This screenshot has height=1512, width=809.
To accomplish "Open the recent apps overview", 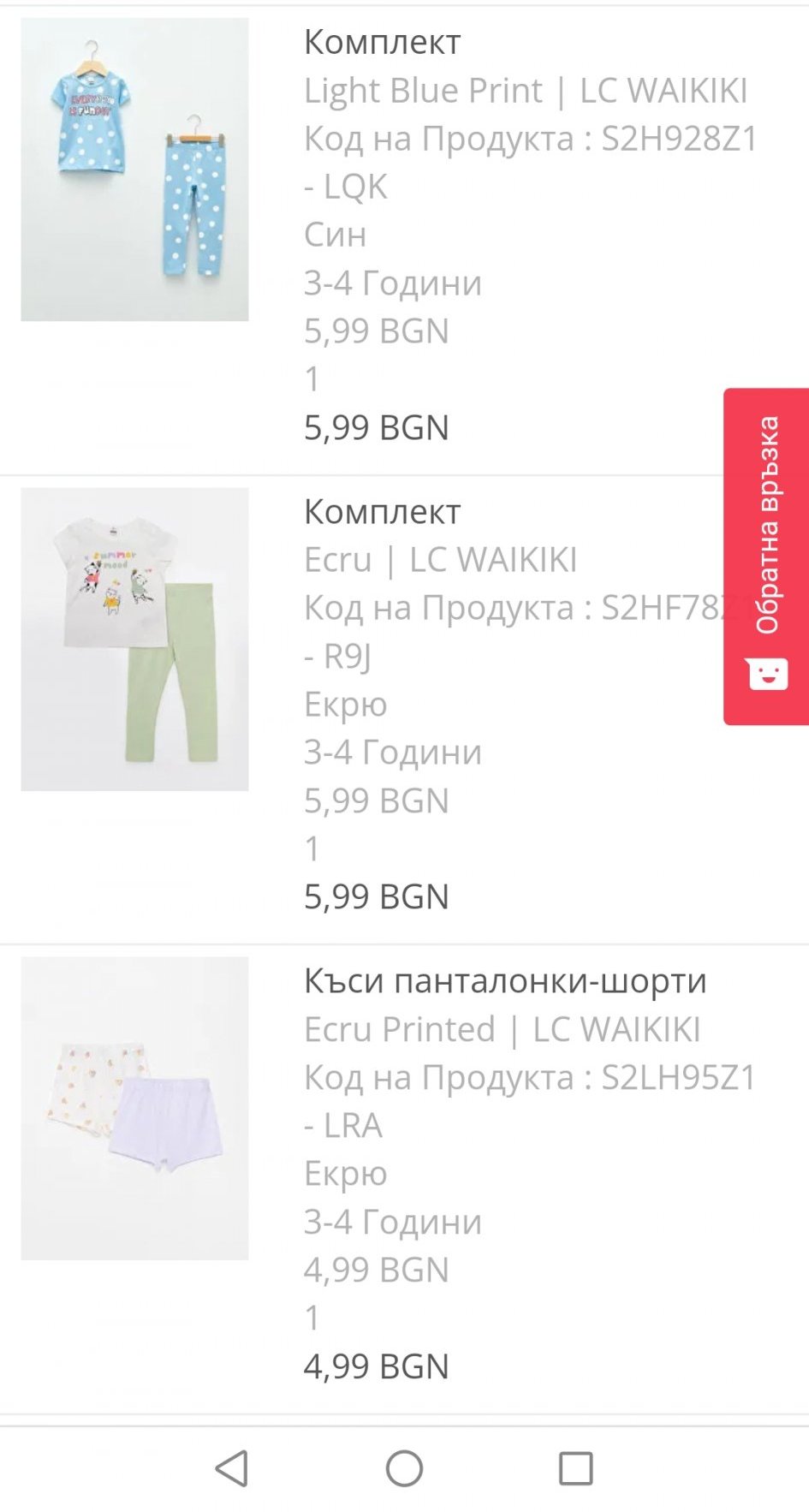I will click(x=575, y=1468).
